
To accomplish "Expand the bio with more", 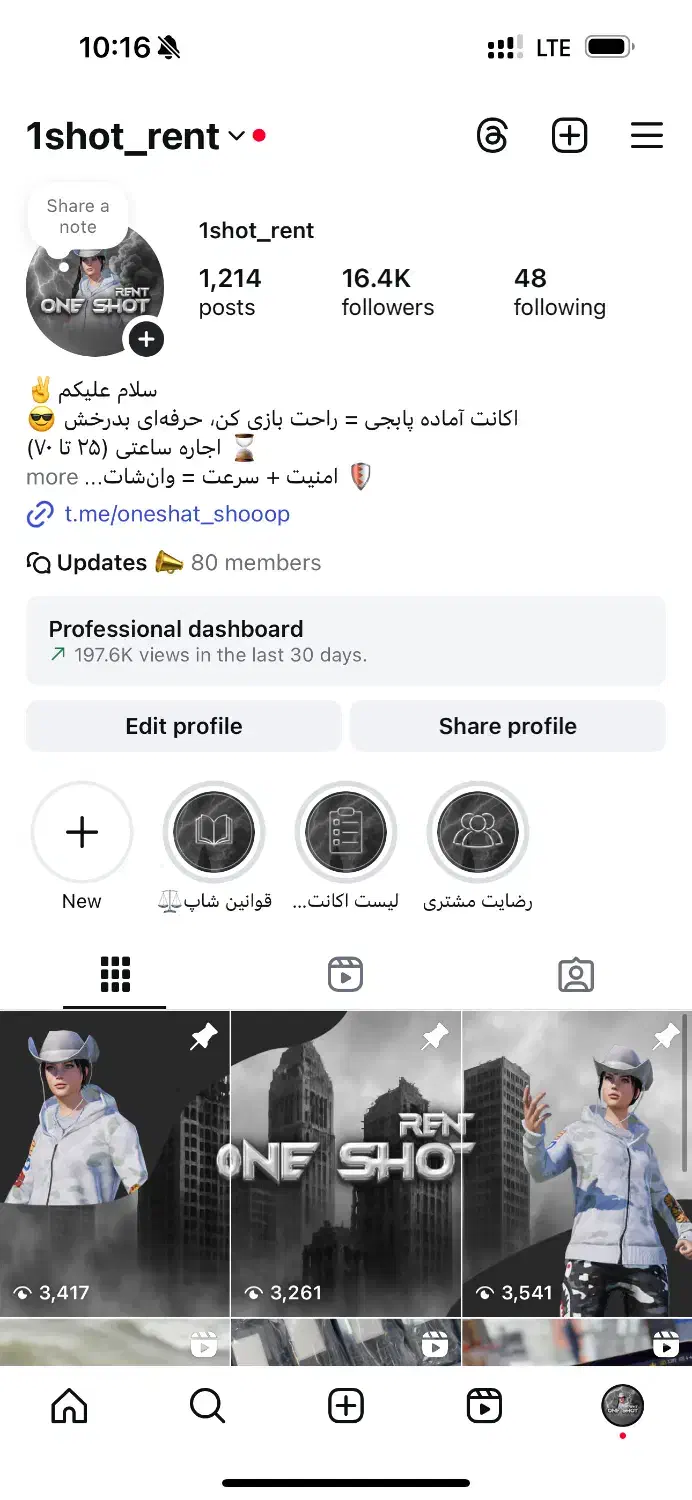I will [52, 478].
